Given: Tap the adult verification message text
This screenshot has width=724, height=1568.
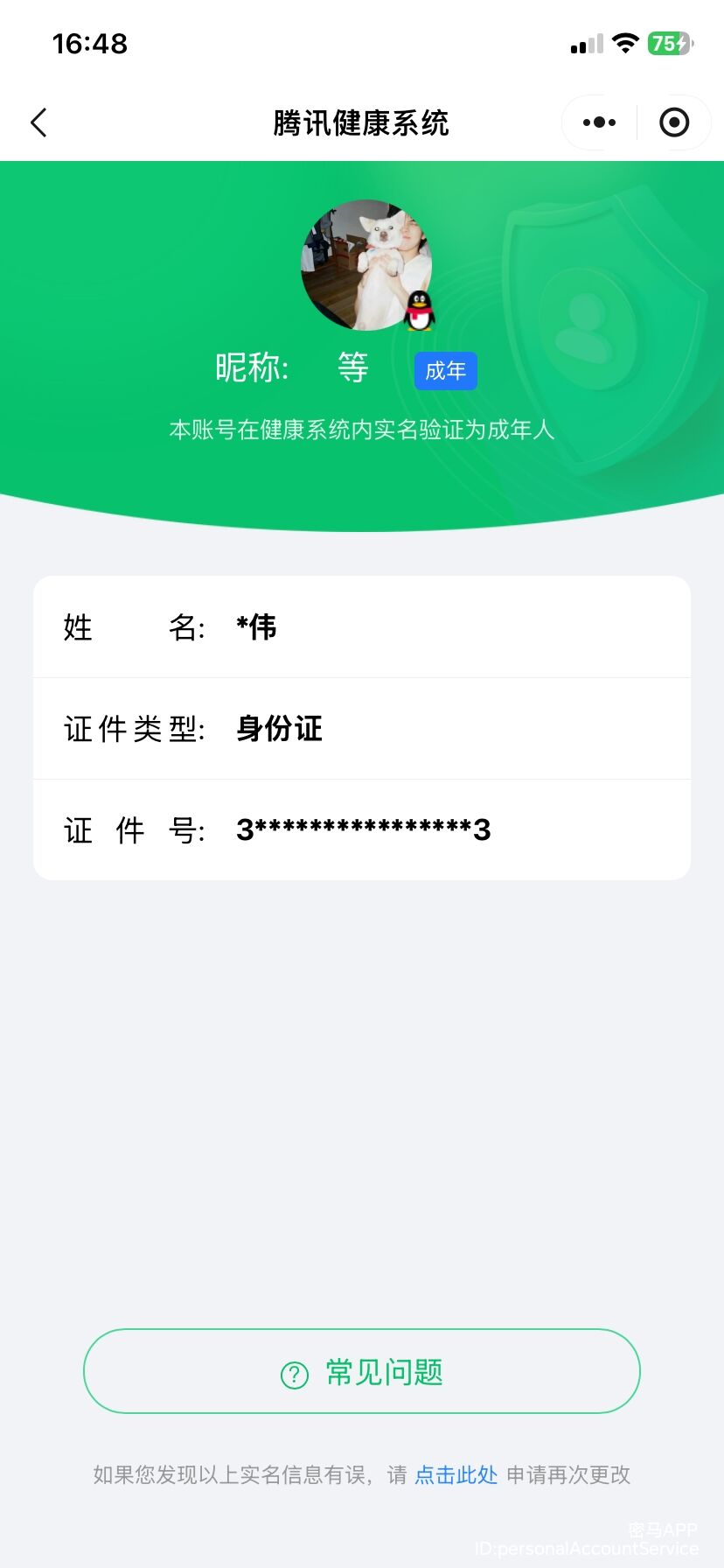Looking at the screenshot, I should pyautogui.click(x=361, y=429).
